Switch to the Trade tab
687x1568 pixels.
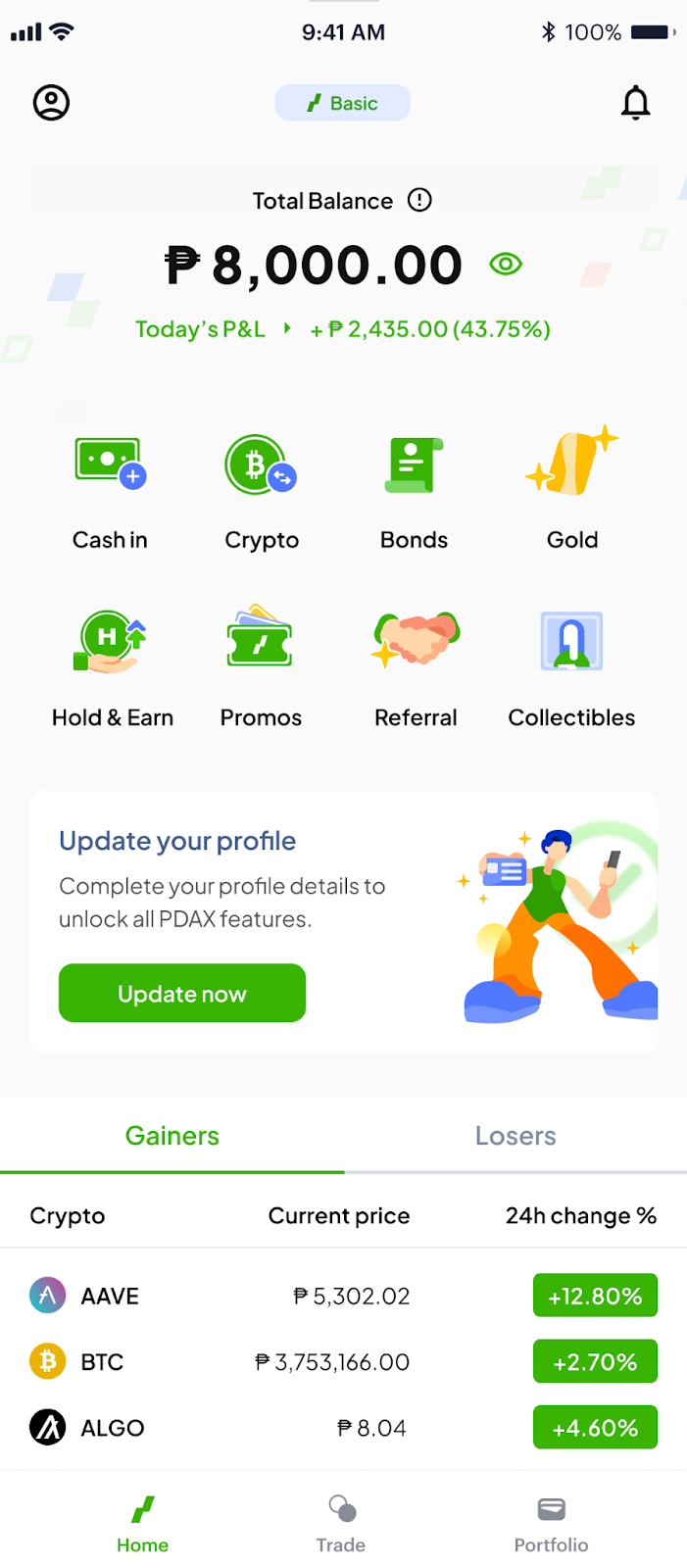point(341,1523)
